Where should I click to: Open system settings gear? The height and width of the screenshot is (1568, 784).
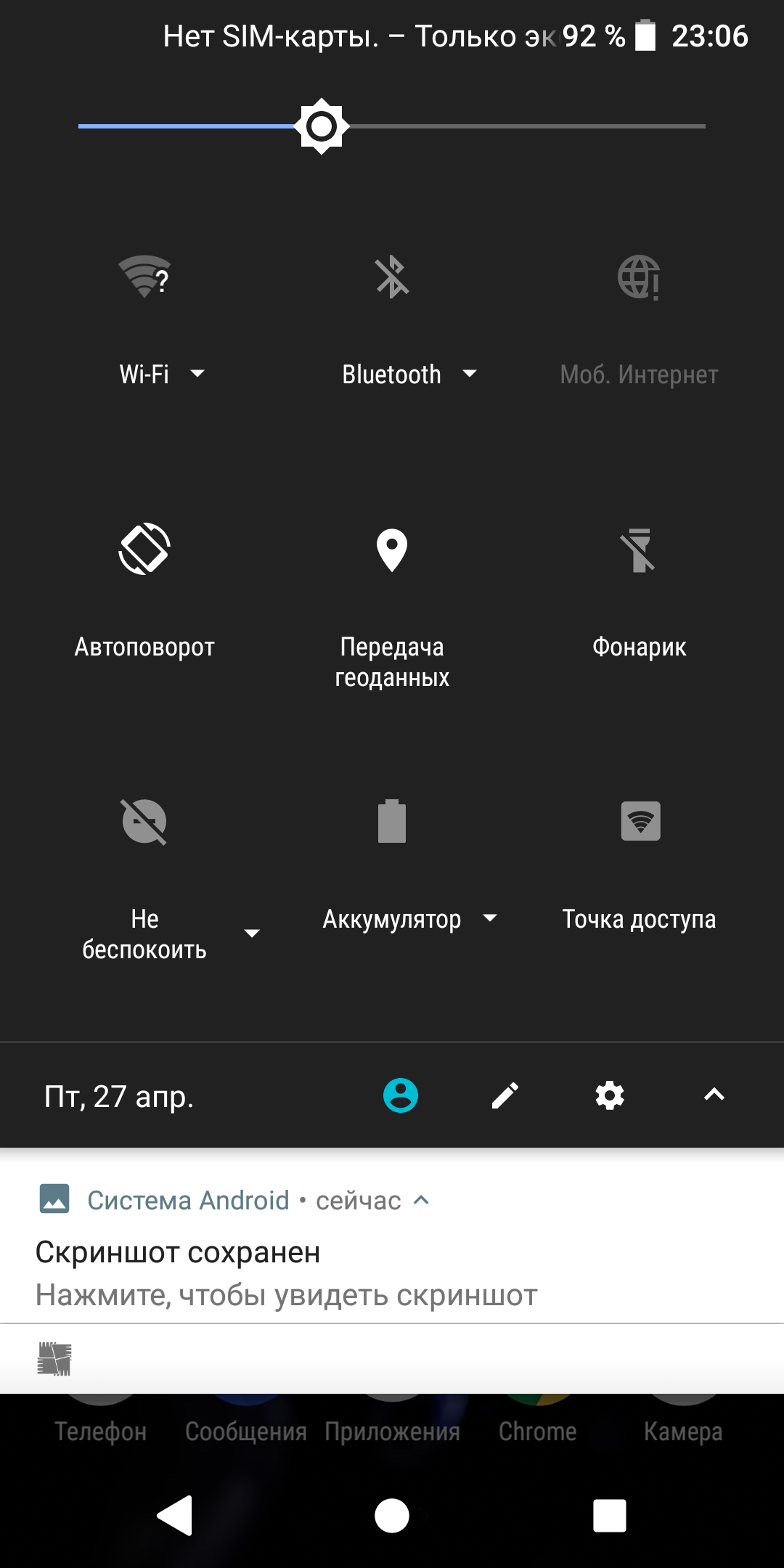point(610,1095)
